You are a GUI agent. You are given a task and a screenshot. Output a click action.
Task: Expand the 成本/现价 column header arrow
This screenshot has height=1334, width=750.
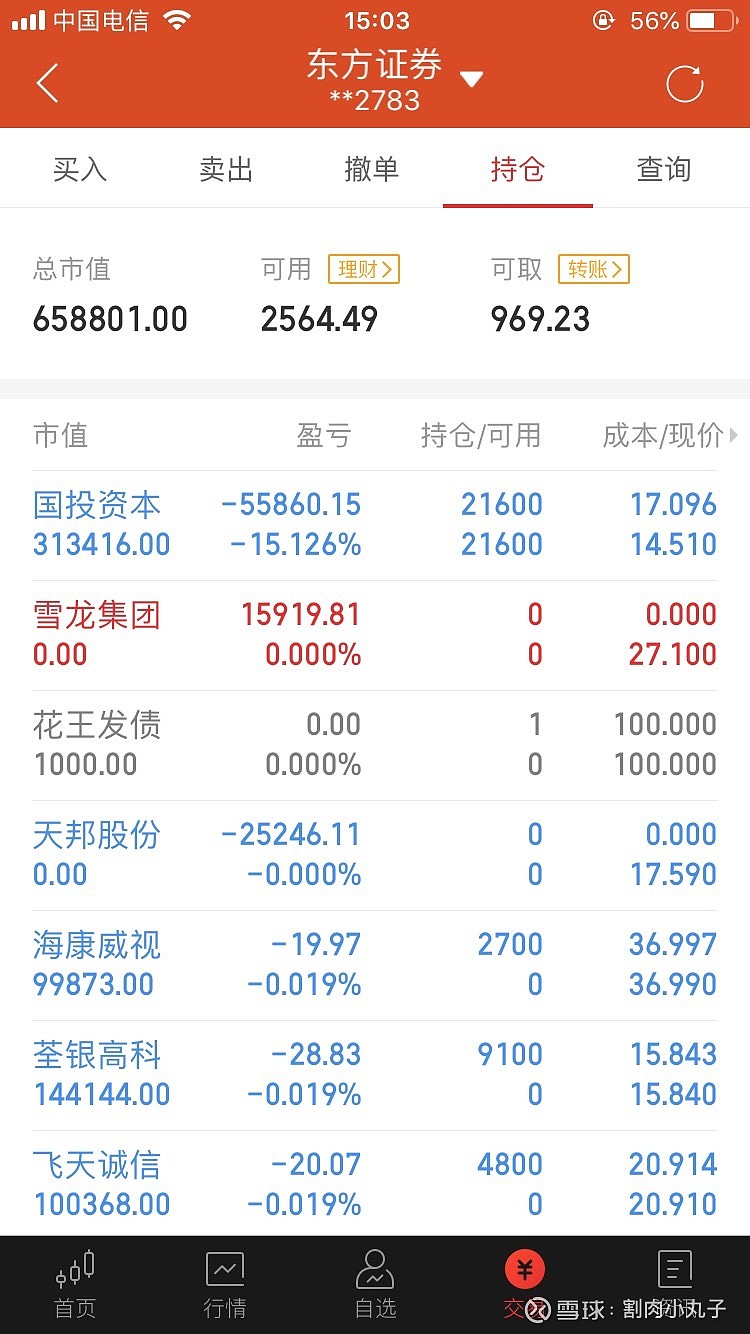point(735,436)
